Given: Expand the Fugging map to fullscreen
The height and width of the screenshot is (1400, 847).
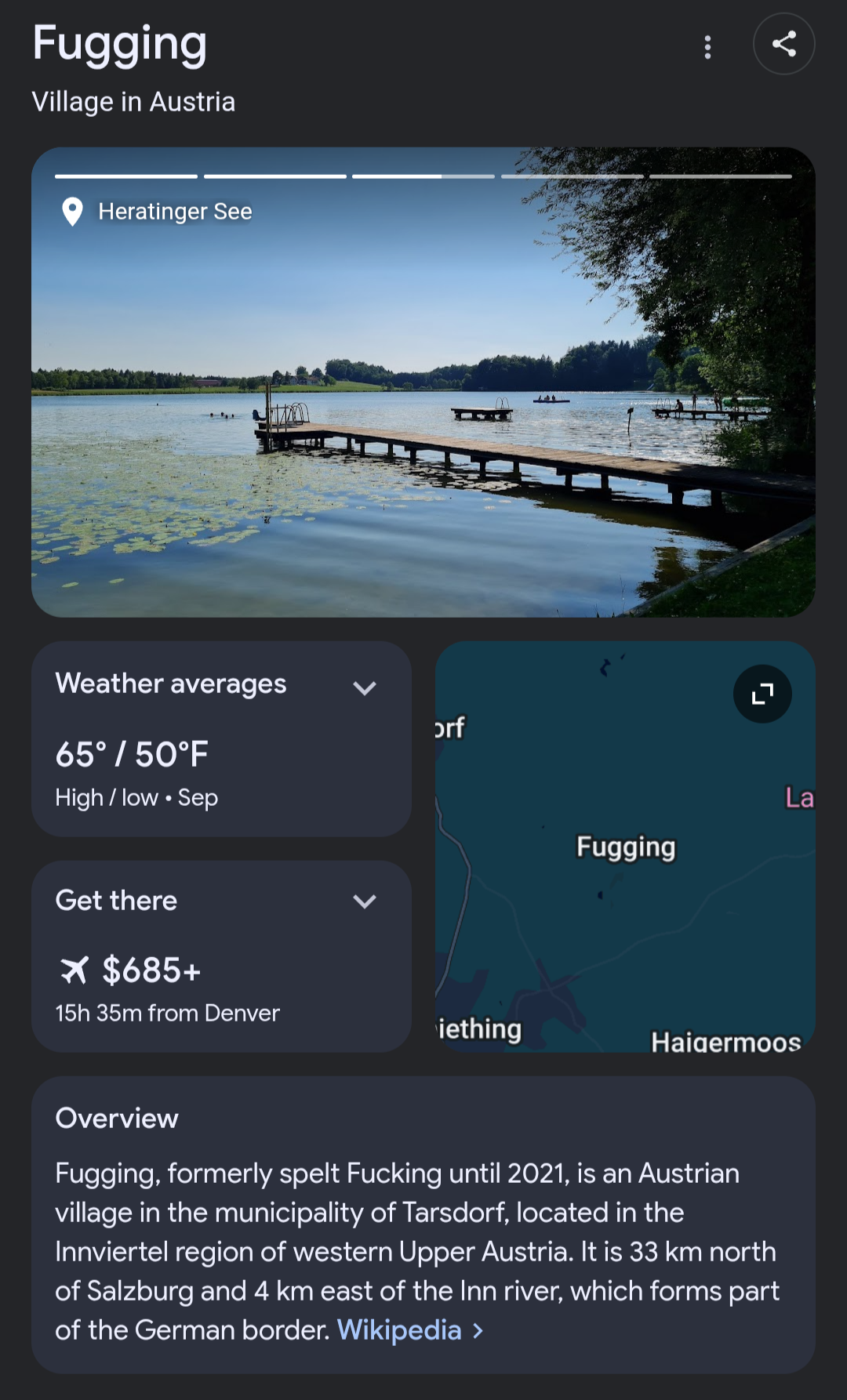Looking at the screenshot, I should pos(762,694).
